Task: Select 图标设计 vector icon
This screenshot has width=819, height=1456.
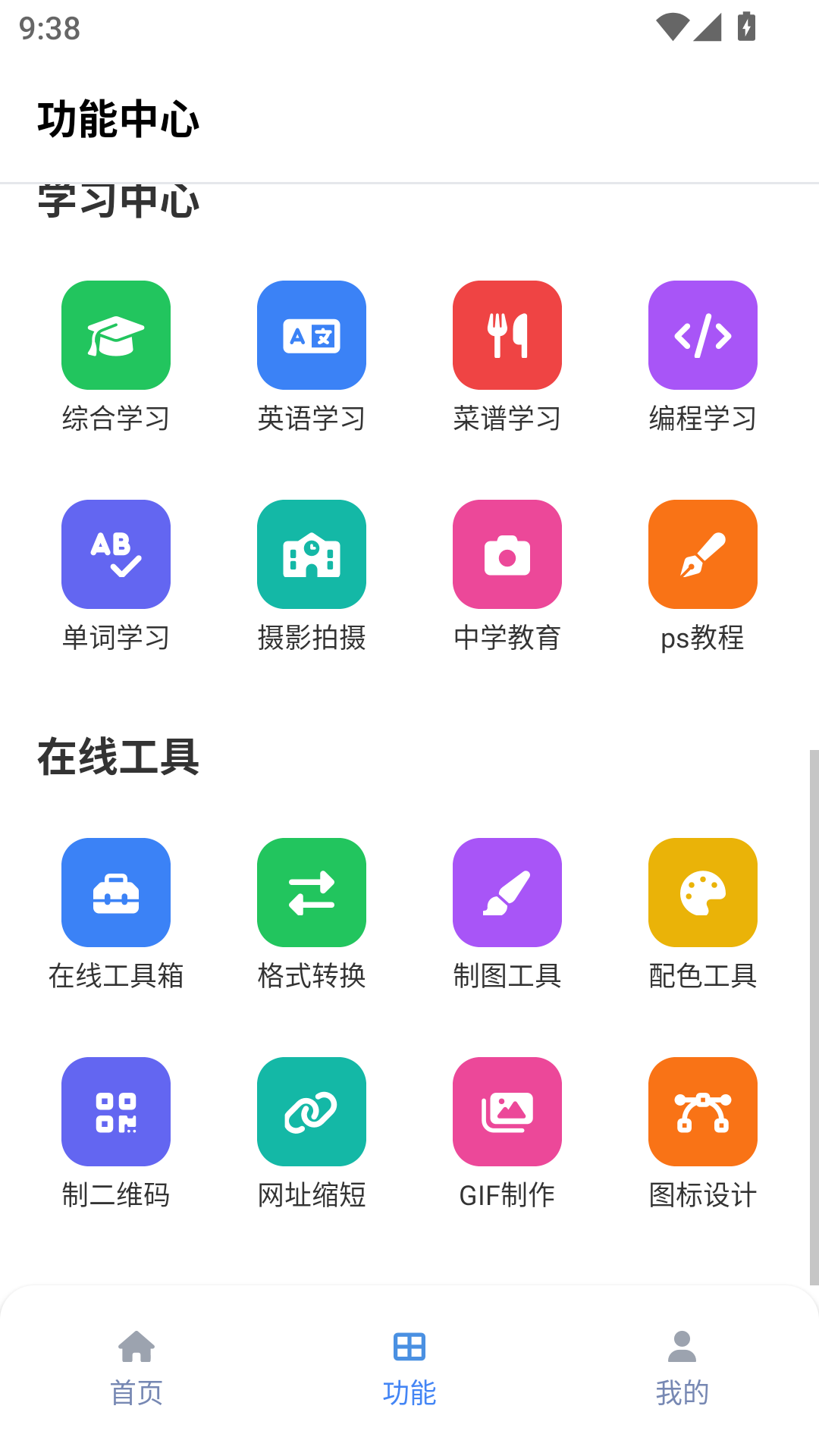Action: (x=703, y=1111)
